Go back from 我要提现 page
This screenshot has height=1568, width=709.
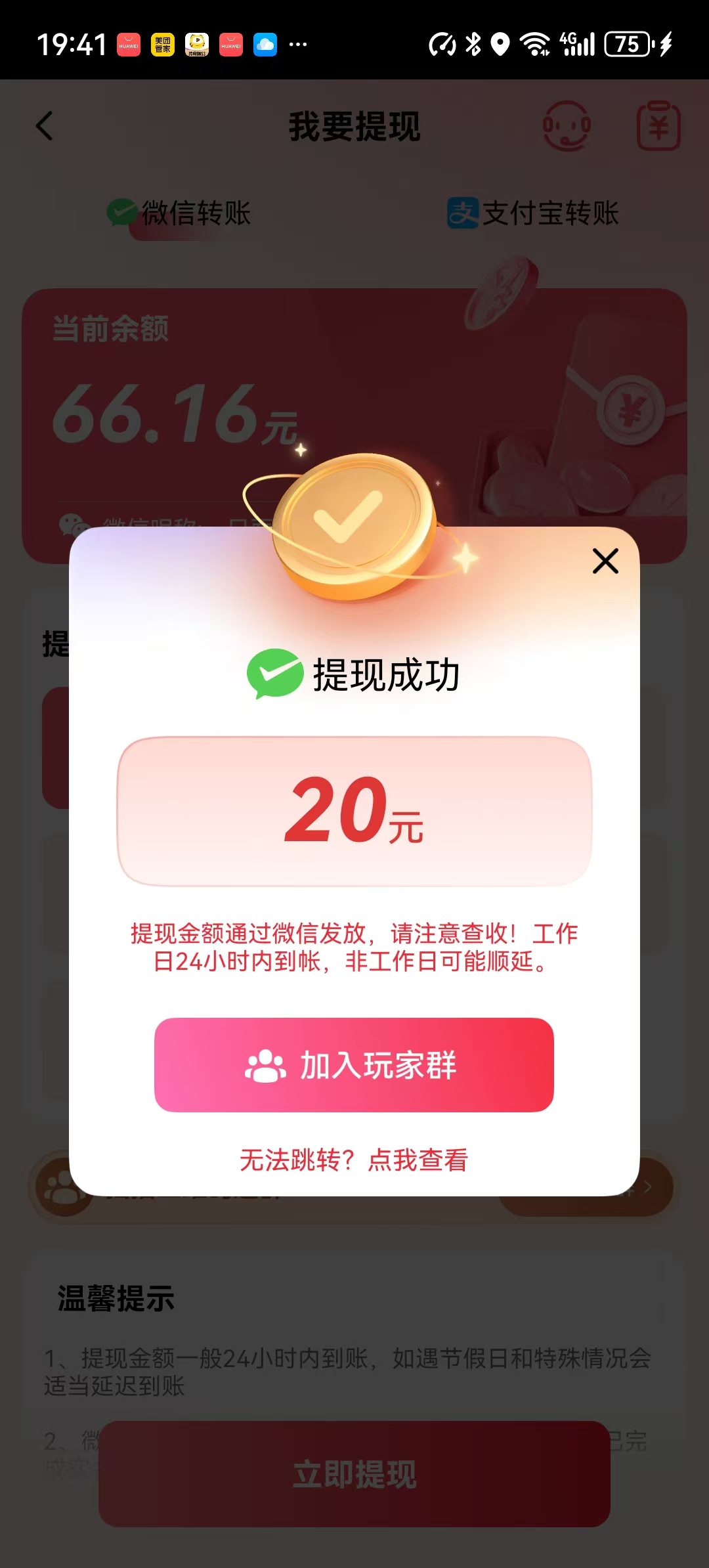click(x=44, y=125)
